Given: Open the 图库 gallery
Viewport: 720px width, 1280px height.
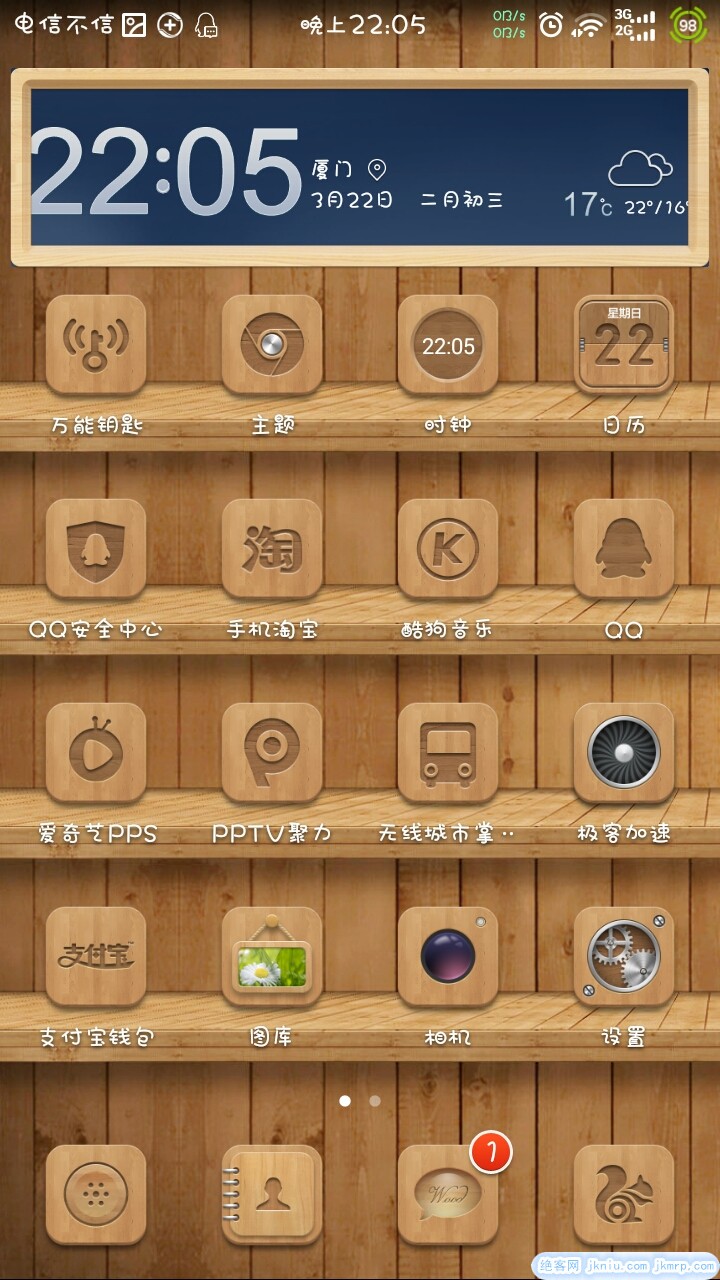Looking at the screenshot, I should click(x=272, y=957).
